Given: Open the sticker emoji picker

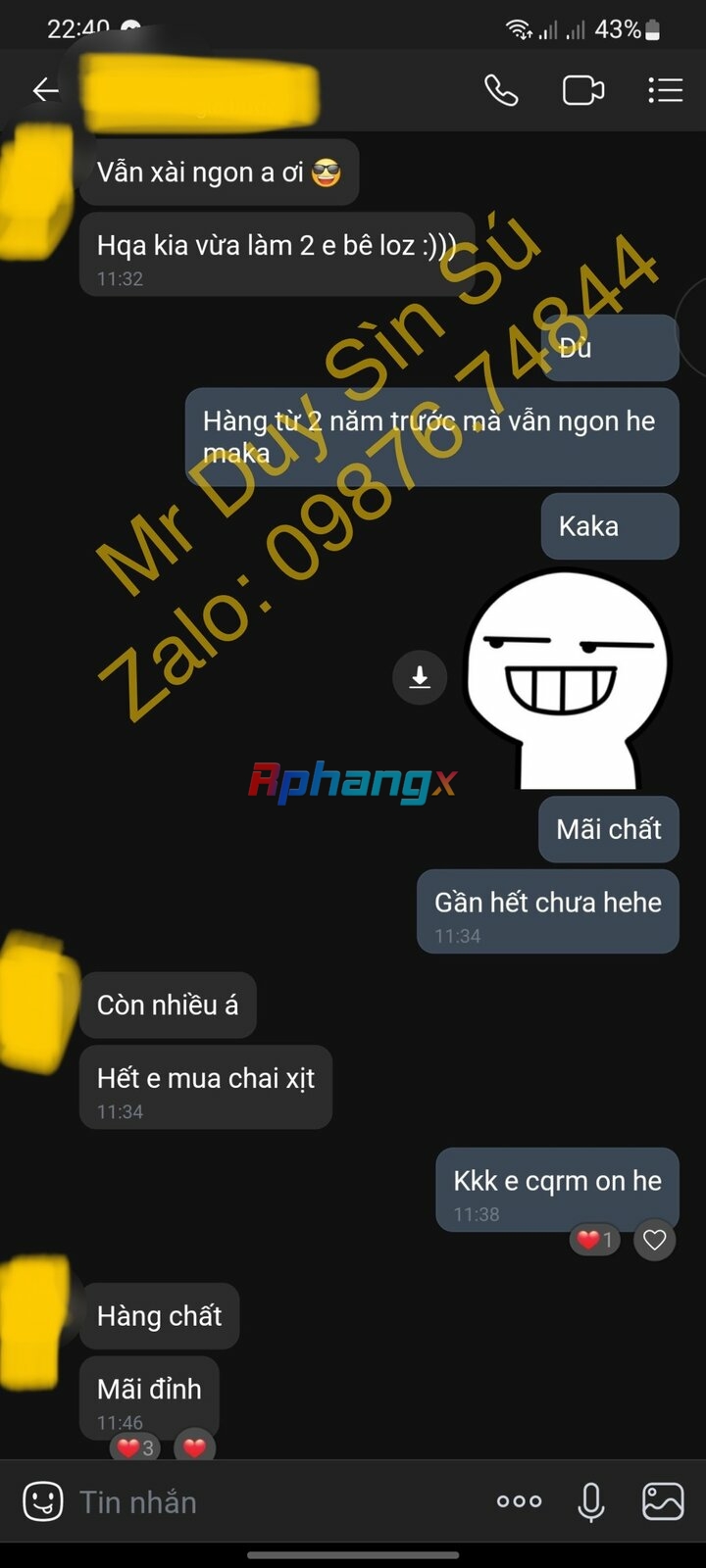Looking at the screenshot, I should 42,1501.
